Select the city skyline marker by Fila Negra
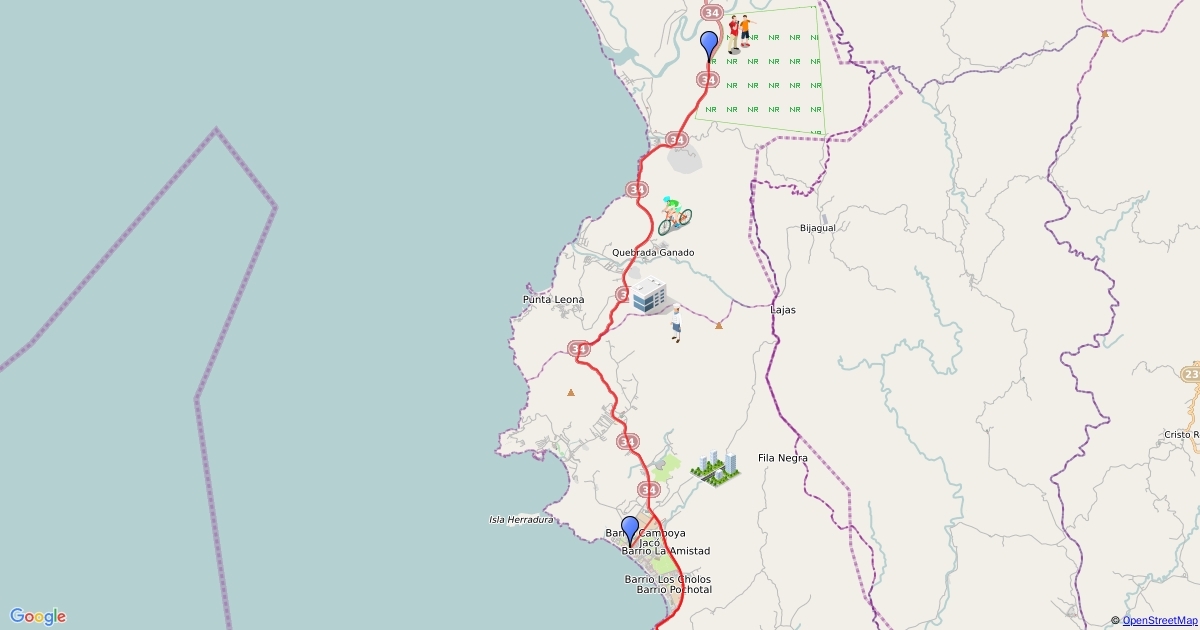1200x630 pixels. pyautogui.click(x=716, y=468)
